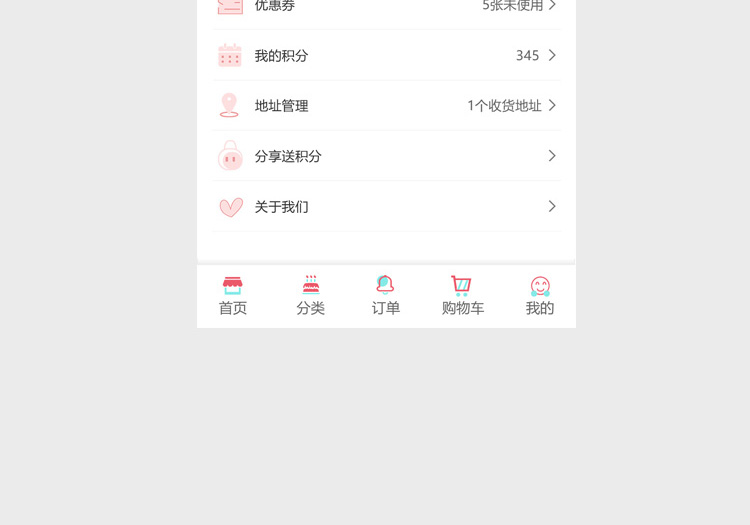The width and height of the screenshot is (750, 525).
Task: Select the 我的 profile tab
Action: click(540, 296)
